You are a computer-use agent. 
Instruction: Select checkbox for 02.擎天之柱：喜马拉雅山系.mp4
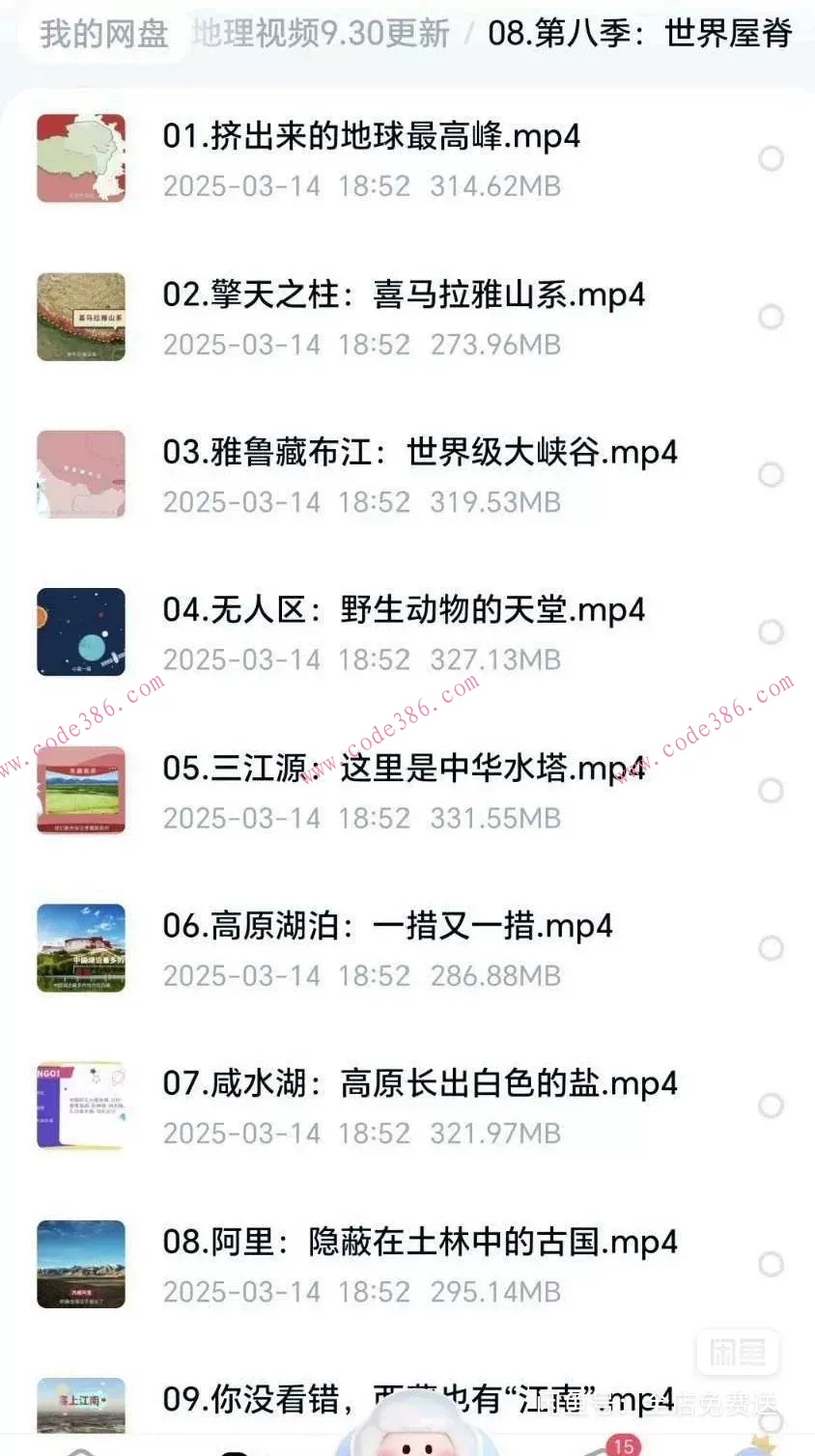point(772,317)
